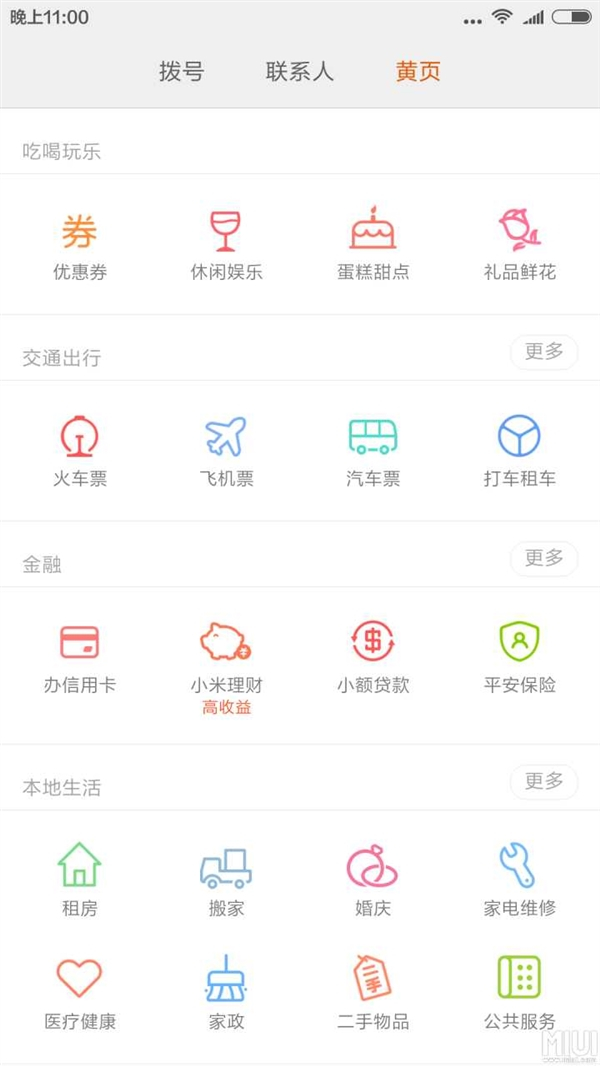Open 医疗健康 service
Screen dimensions: 600x1066
coord(80,993)
